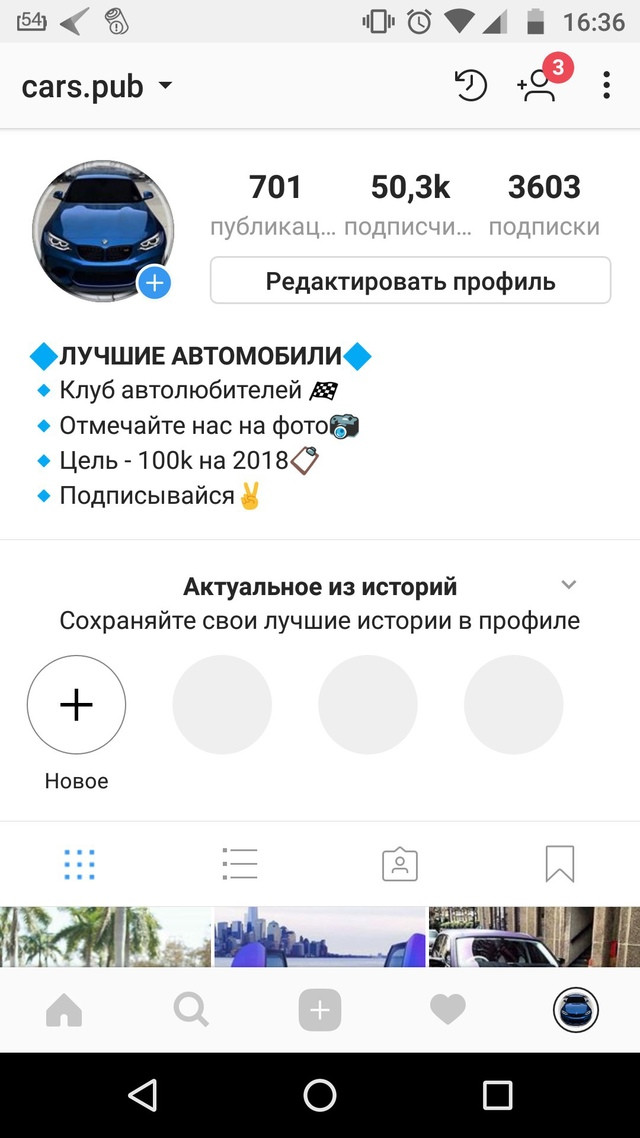The image size is (640, 1138).
Task: Open the activity heart tab
Action: [448, 1010]
